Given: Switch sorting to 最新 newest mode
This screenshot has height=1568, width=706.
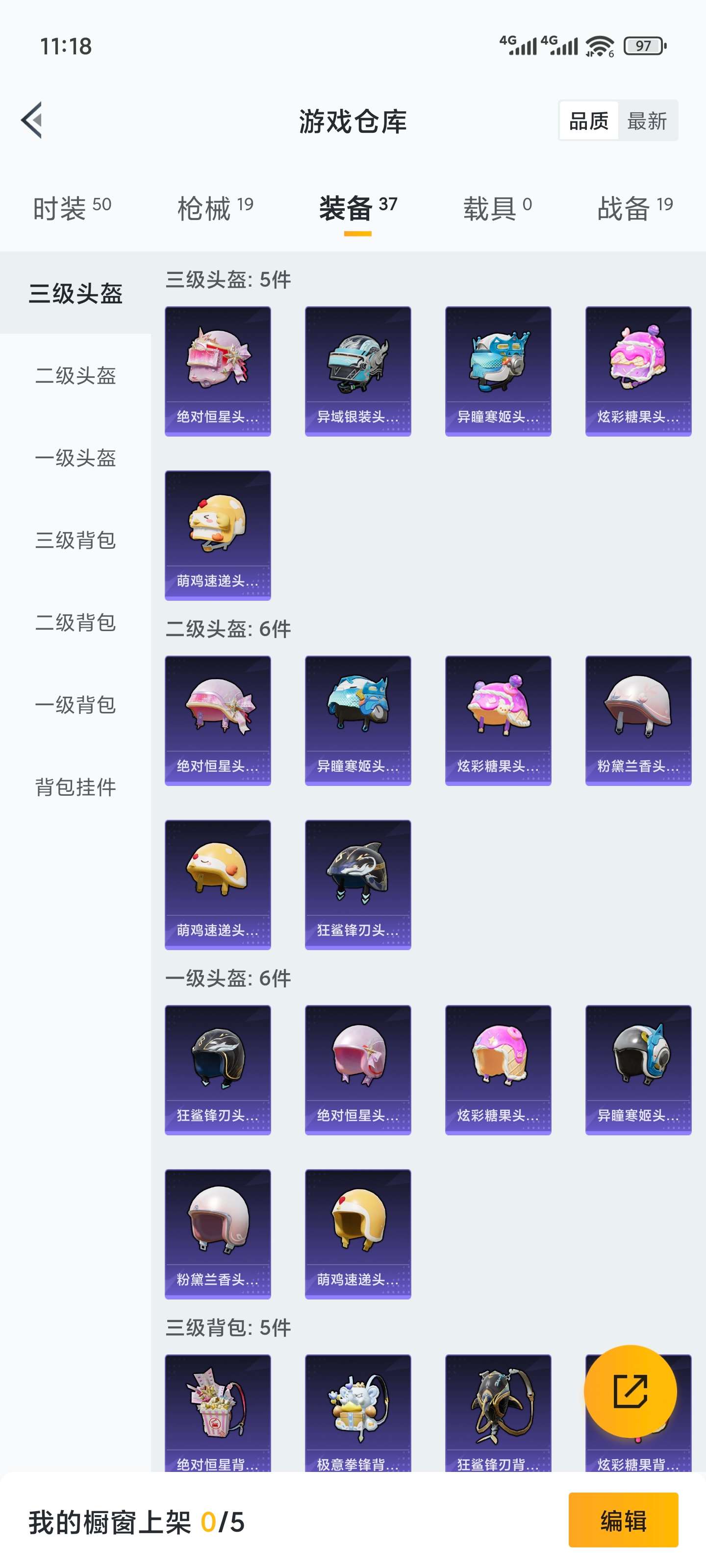Looking at the screenshot, I should [x=648, y=121].
